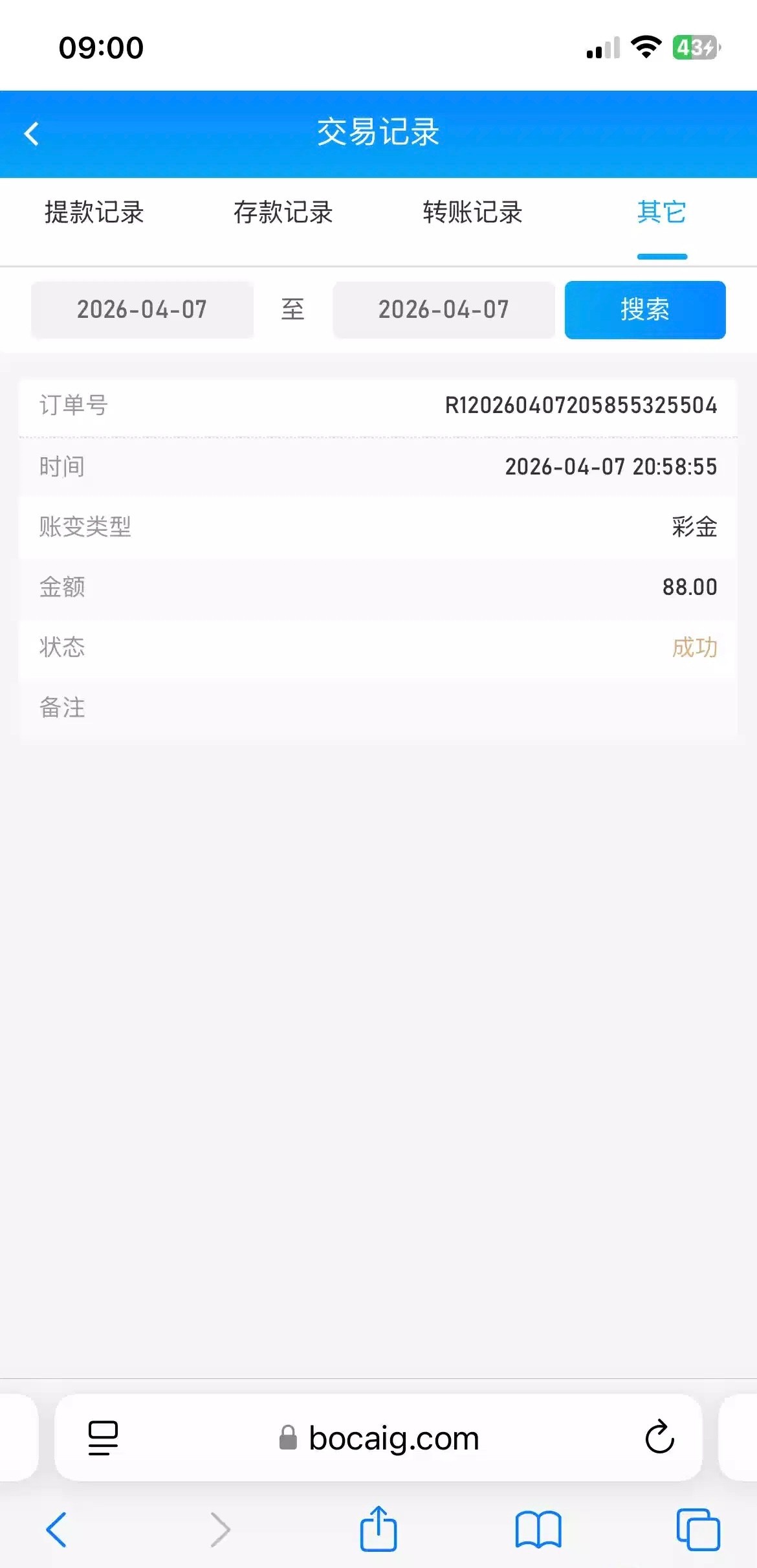Viewport: 757px width, 1568px height.
Task: Switch to the 提款记录 tab
Action: (x=94, y=212)
